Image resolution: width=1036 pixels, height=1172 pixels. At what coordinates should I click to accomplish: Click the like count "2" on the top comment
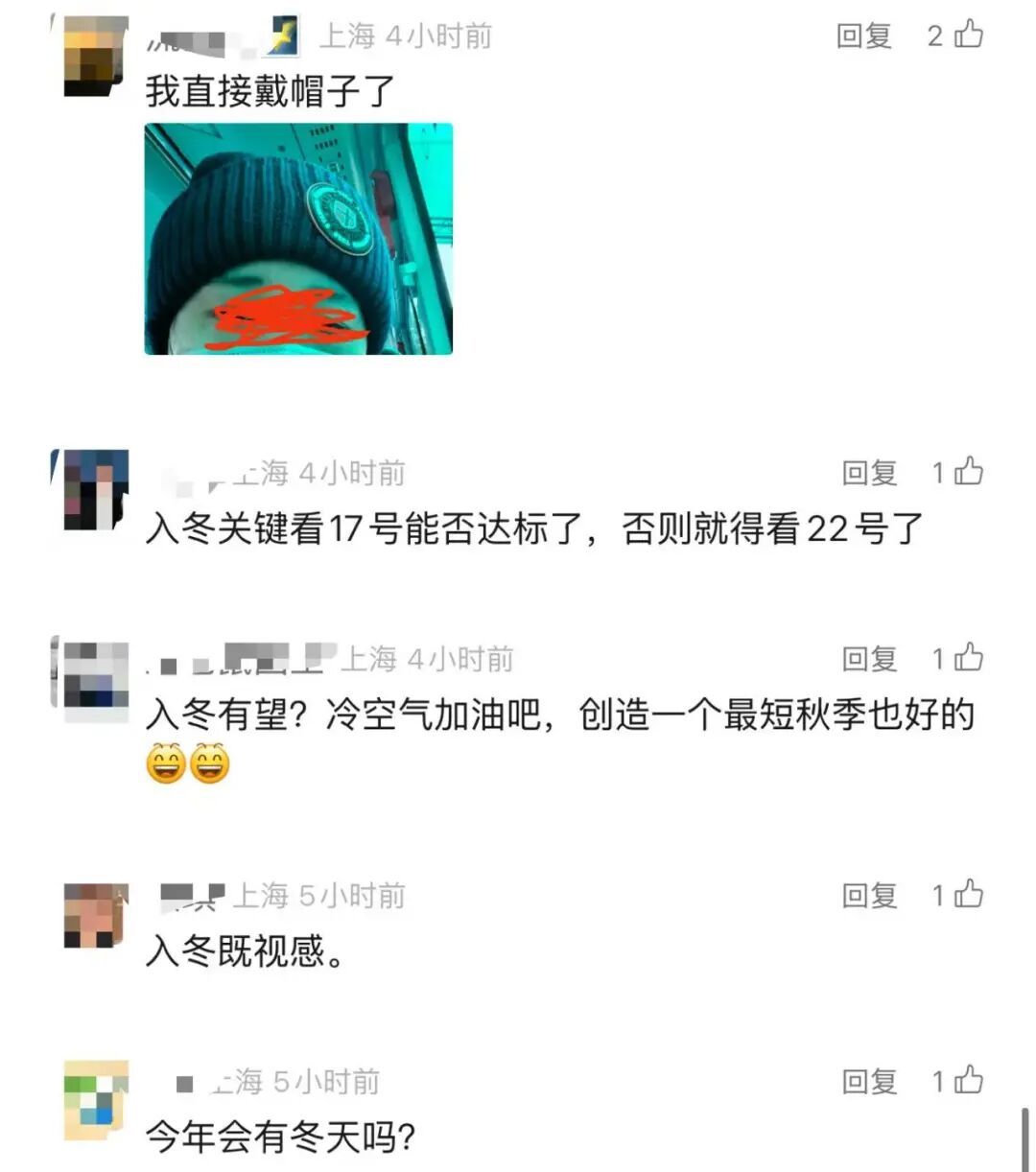point(932,35)
